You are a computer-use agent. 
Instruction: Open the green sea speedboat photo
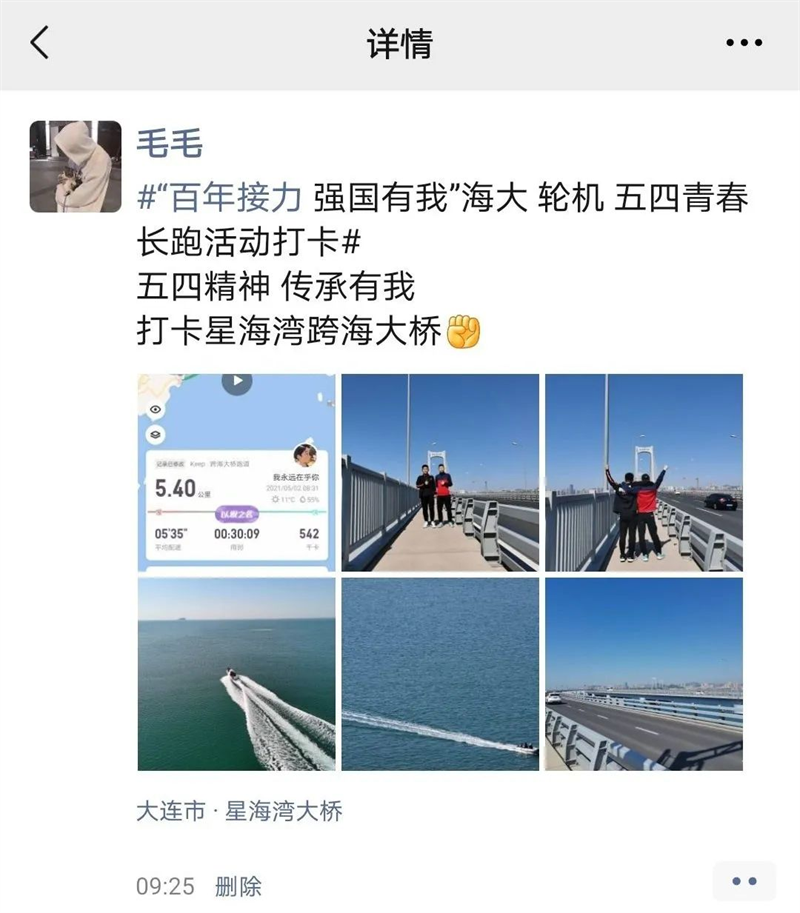click(237, 674)
